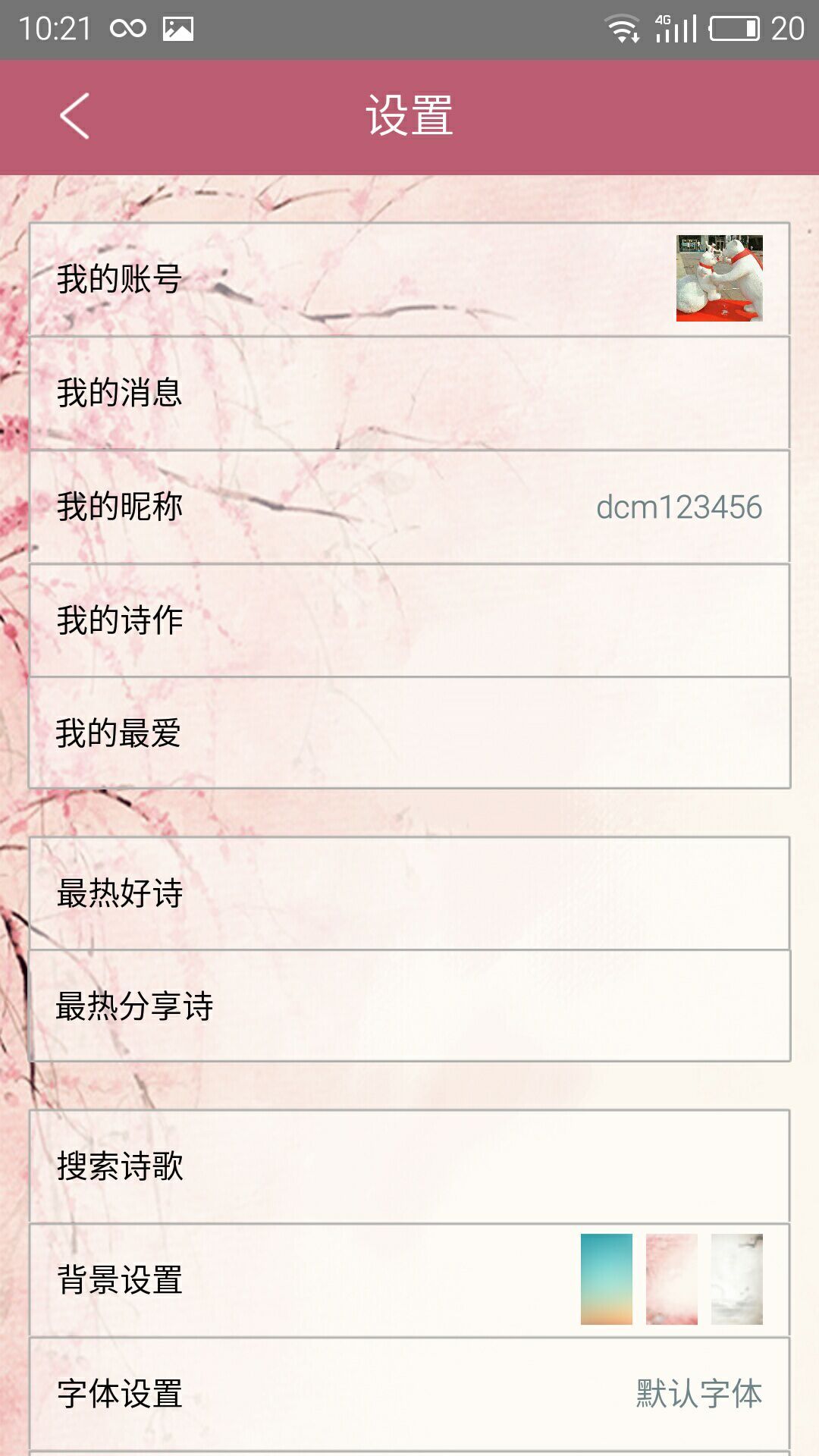Open 字体设置 font settings
Image resolution: width=819 pixels, height=1456 pixels.
tap(409, 1394)
